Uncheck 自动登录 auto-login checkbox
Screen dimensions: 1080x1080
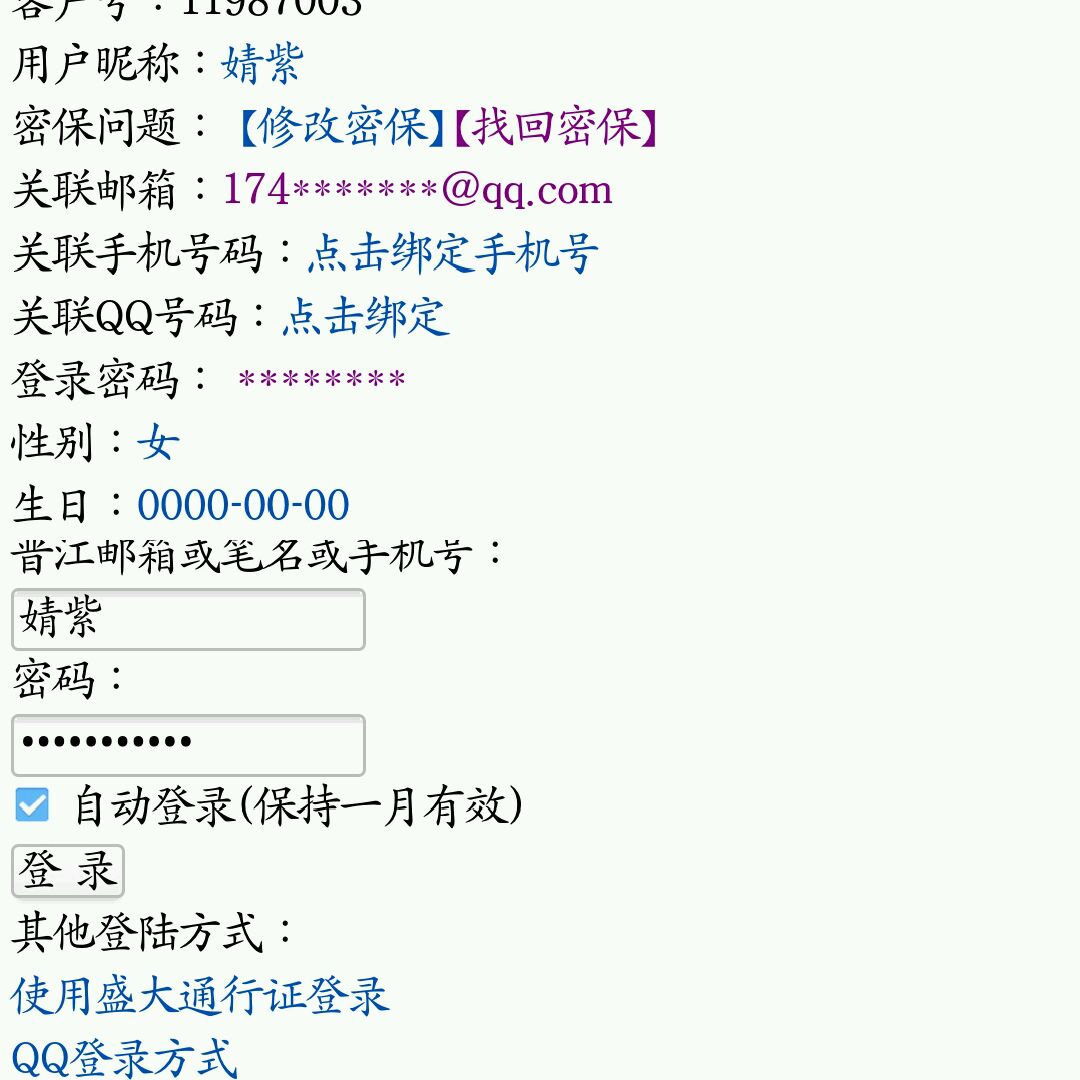pyautogui.click(x=32, y=805)
